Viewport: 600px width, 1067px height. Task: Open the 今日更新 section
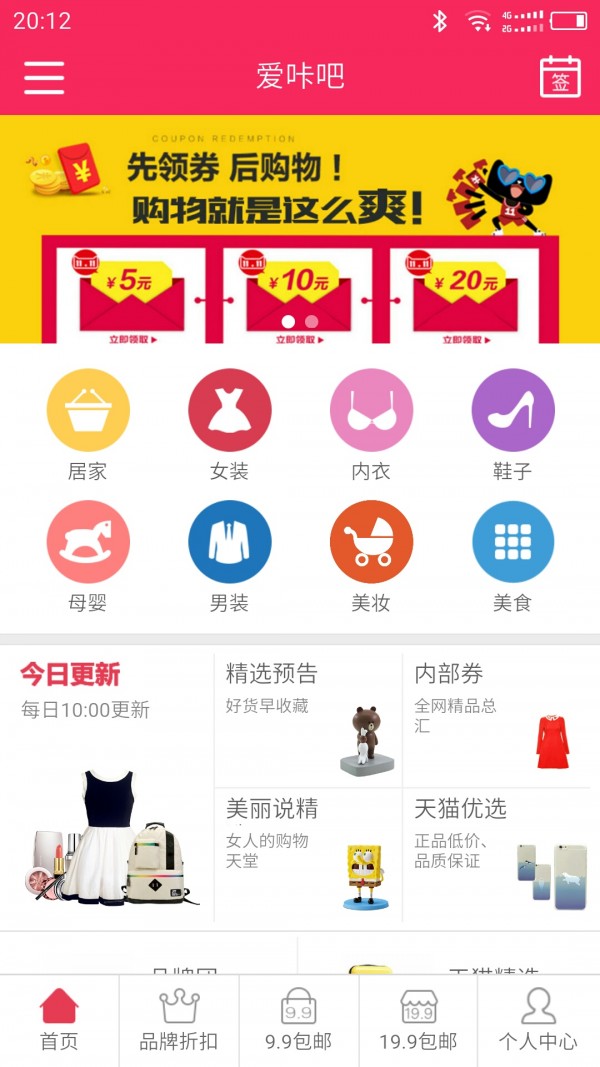click(x=107, y=787)
